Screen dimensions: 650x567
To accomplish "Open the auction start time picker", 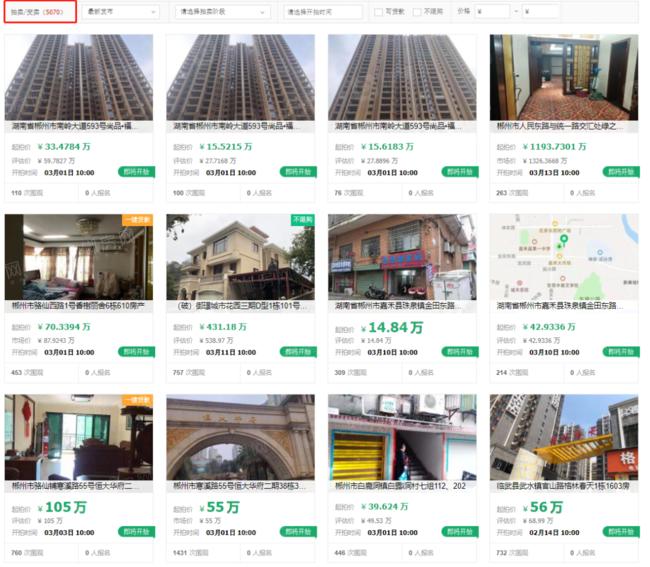I will tap(321, 12).
